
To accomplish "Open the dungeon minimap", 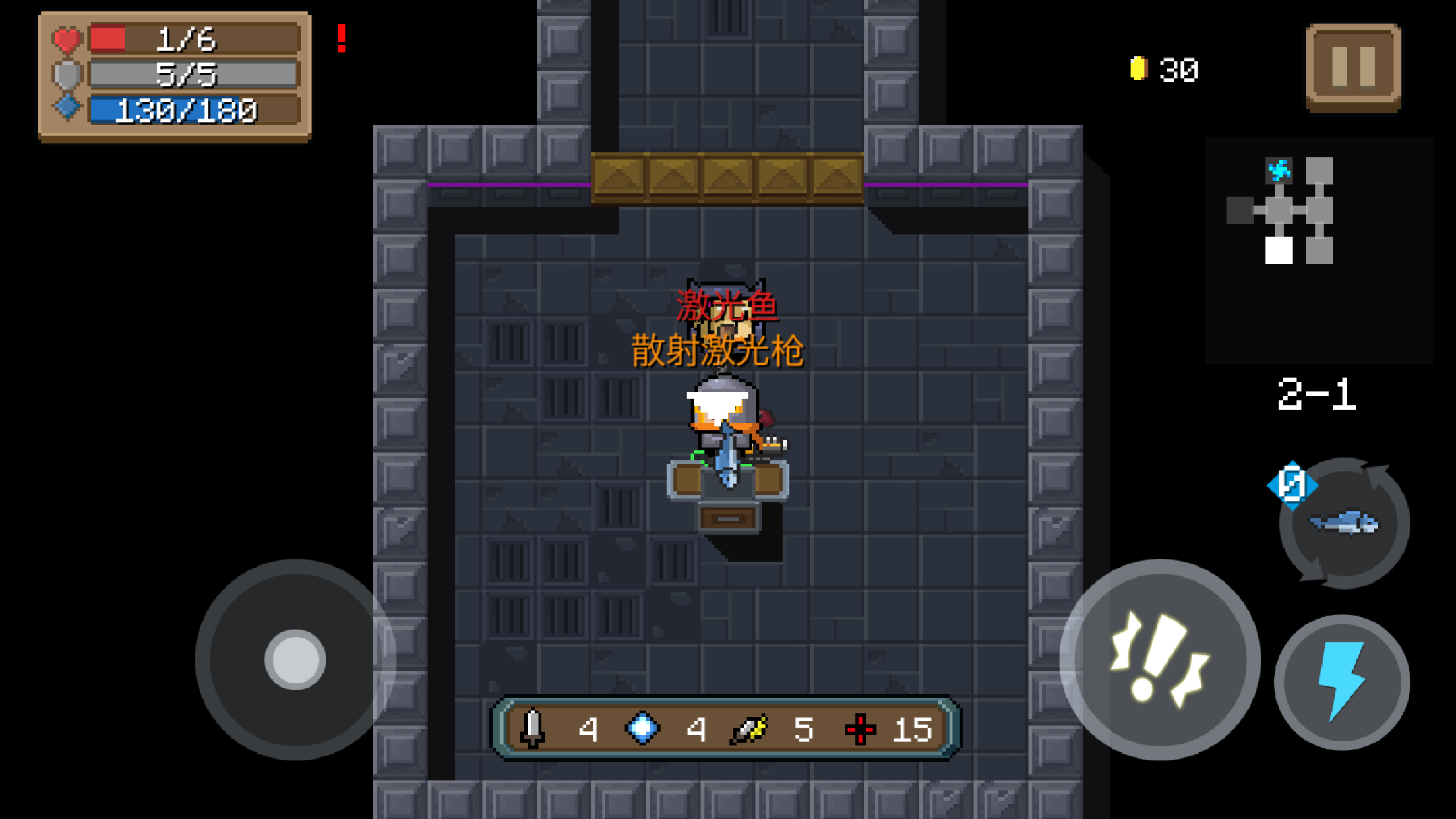I will point(1318,249).
